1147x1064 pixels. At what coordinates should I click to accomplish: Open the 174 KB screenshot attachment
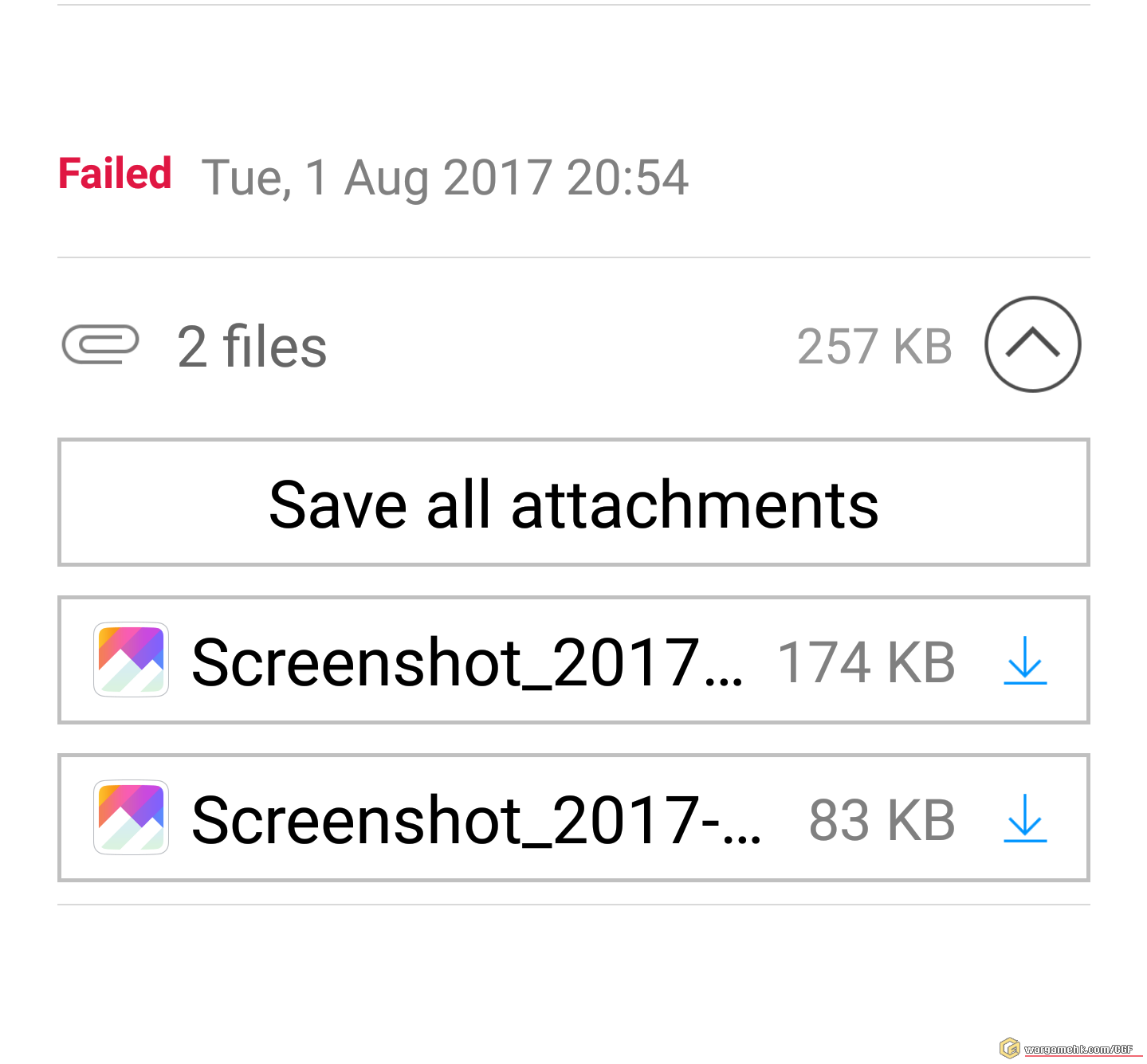[x=466, y=662]
